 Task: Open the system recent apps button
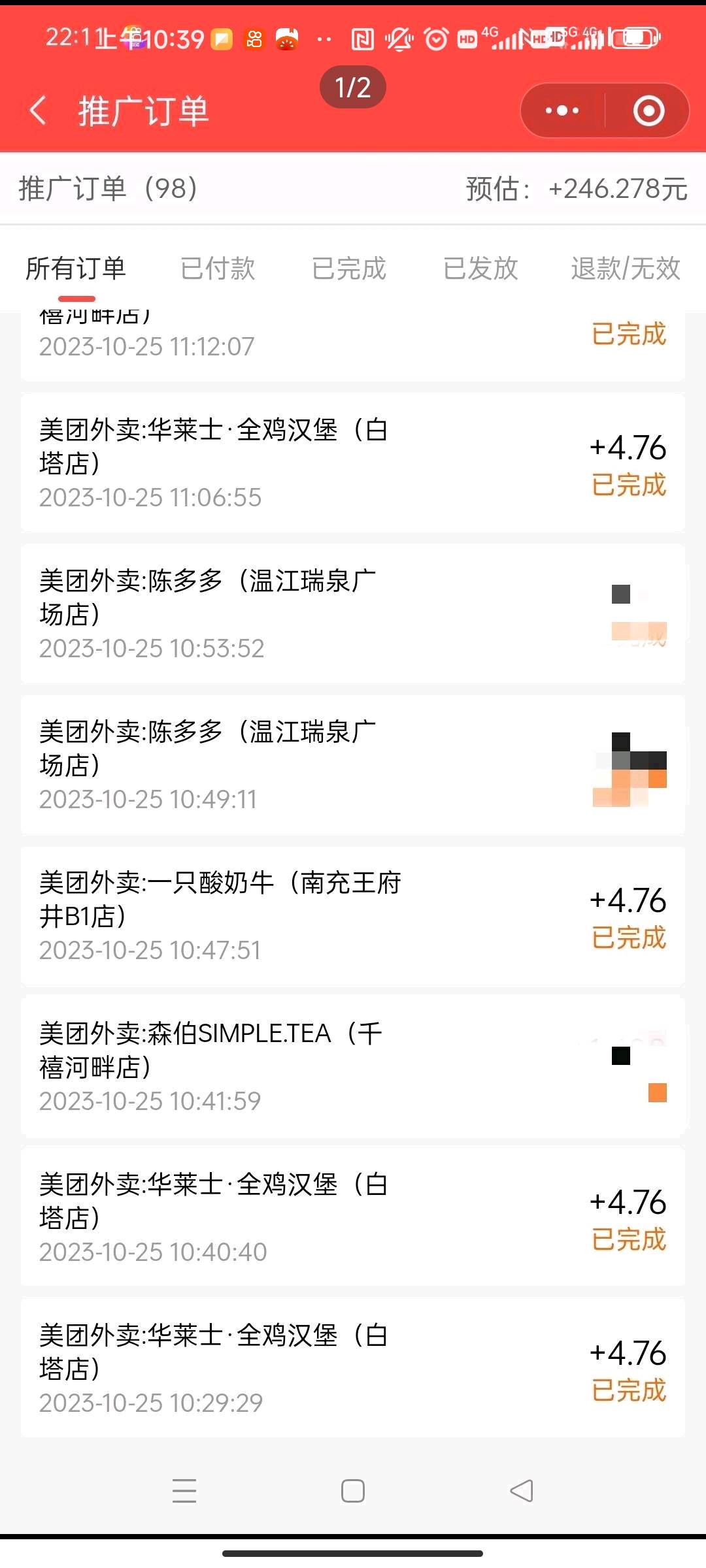(x=184, y=1491)
